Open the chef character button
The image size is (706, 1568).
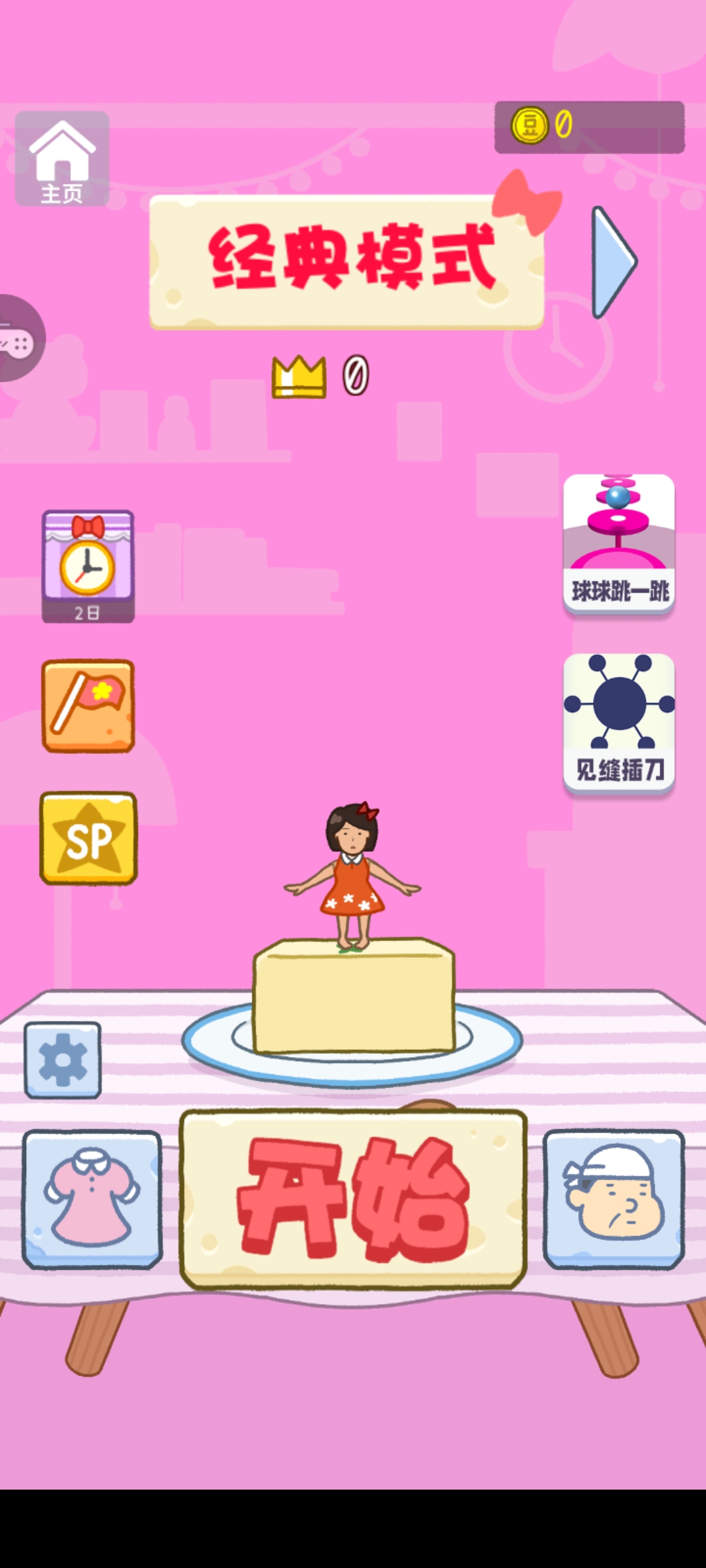pyautogui.click(x=614, y=1200)
